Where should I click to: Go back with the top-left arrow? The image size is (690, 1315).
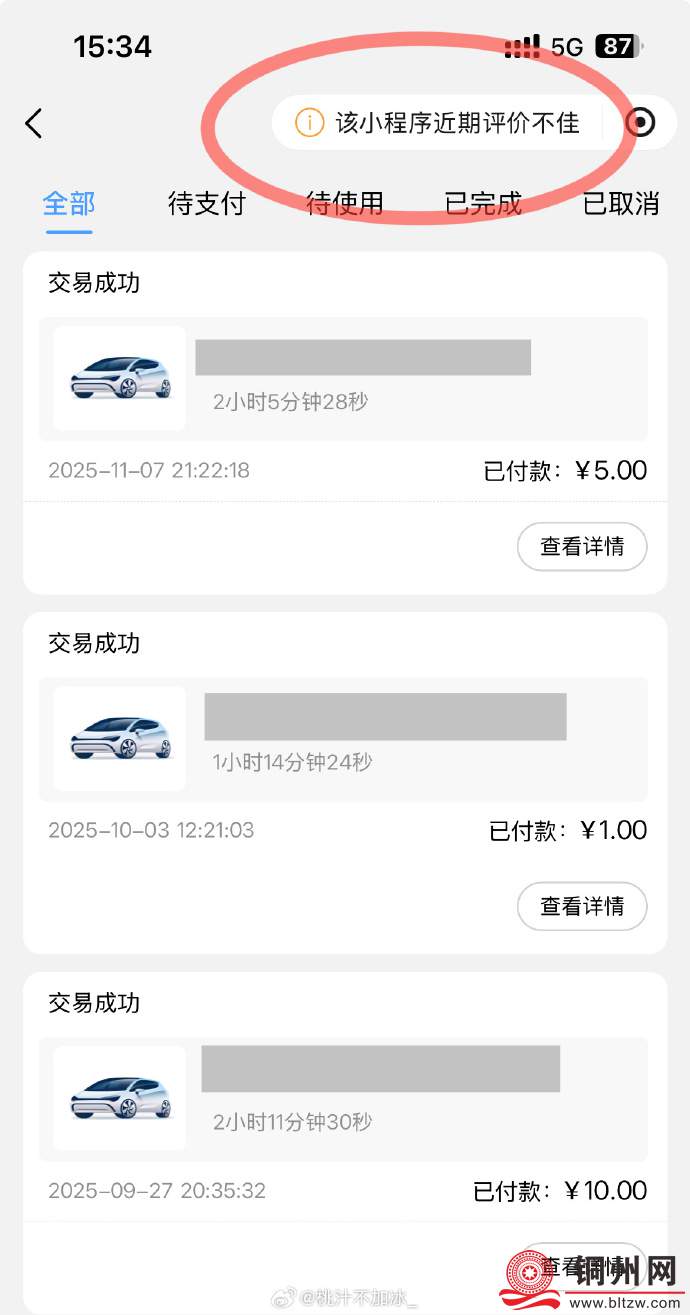tap(34, 124)
